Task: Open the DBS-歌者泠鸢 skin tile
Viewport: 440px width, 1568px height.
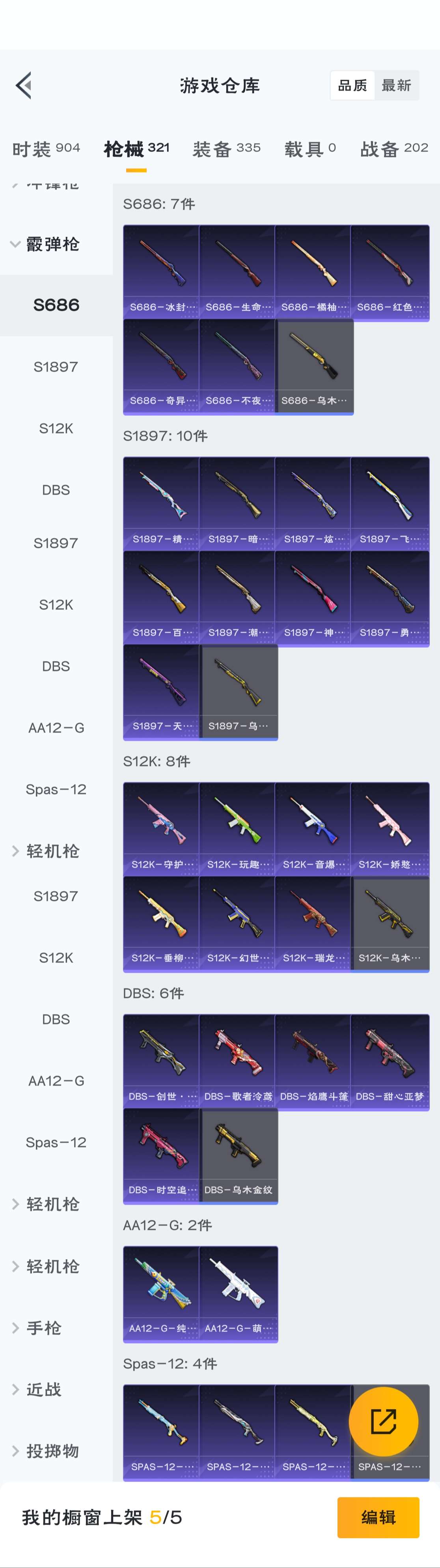Action: click(237, 1060)
